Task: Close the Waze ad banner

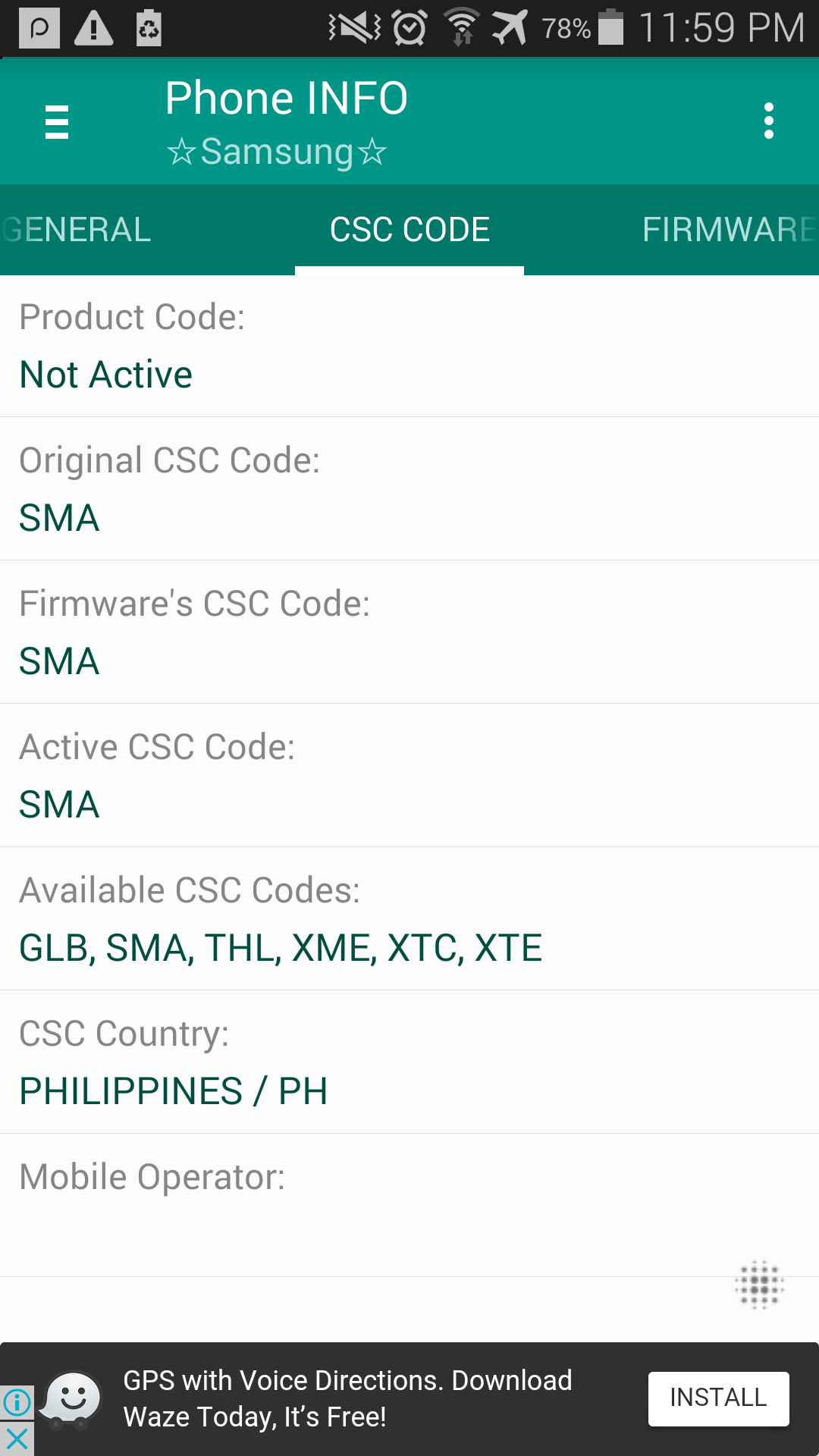Action: [x=17, y=1439]
